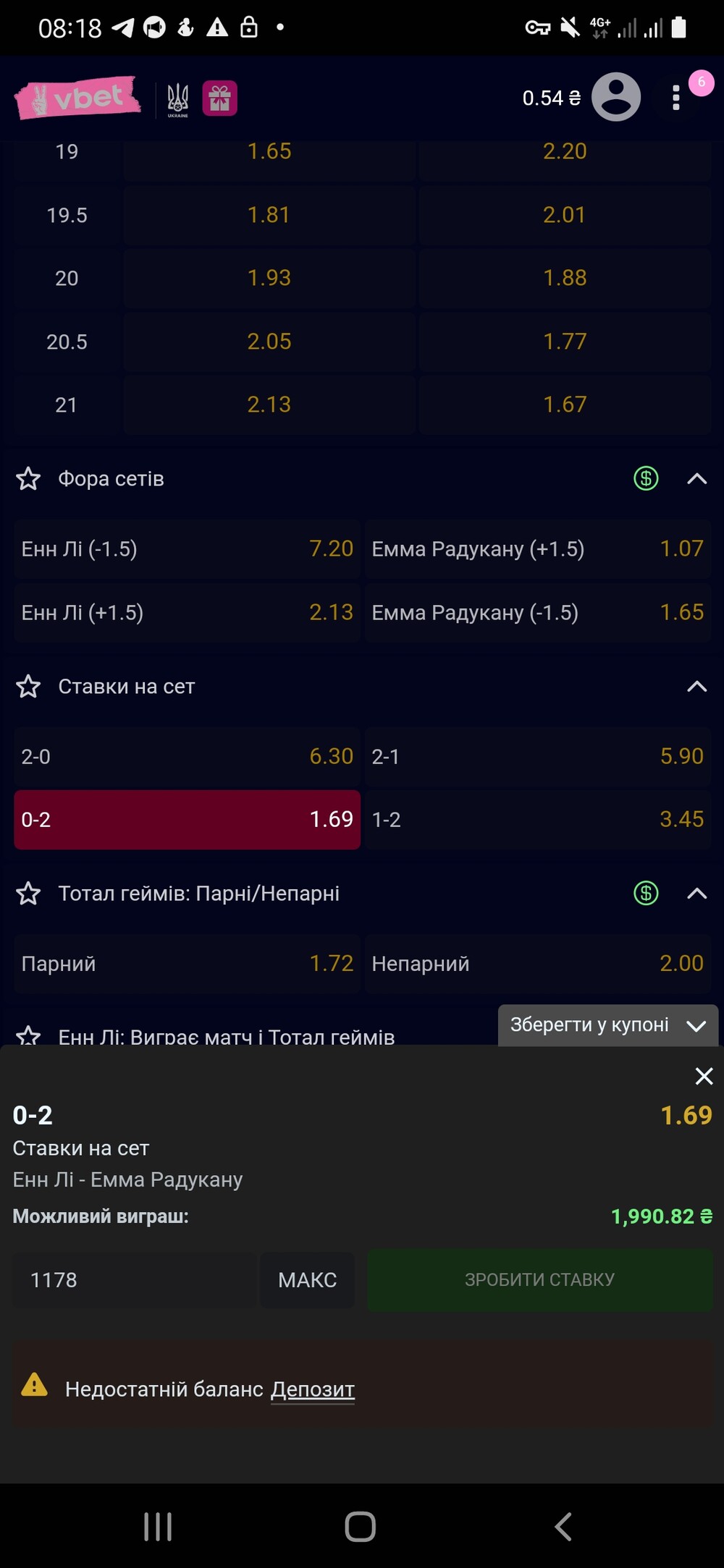This screenshot has width=724, height=1568.
Task: Tap ЗРОБИТИ СТАВКУ to place bet
Action: (x=540, y=1280)
